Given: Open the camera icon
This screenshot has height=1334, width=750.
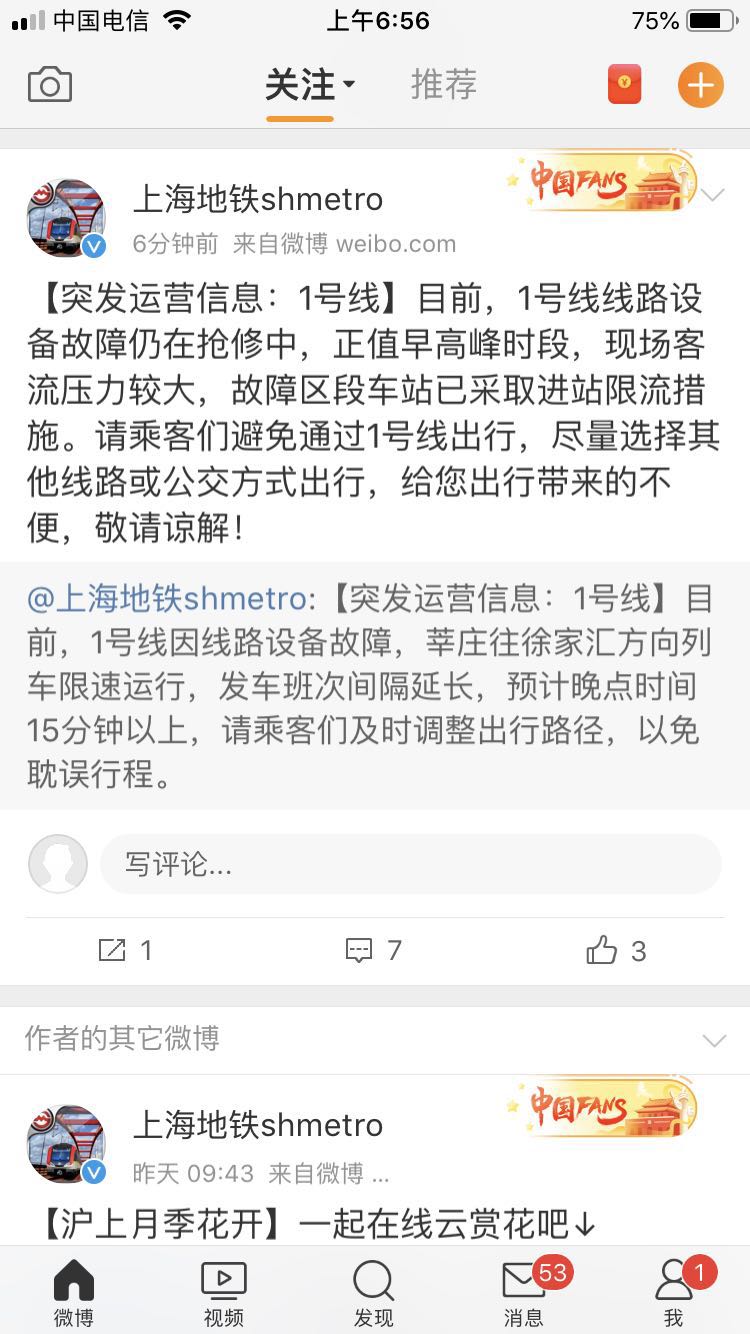Looking at the screenshot, I should (49, 85).
